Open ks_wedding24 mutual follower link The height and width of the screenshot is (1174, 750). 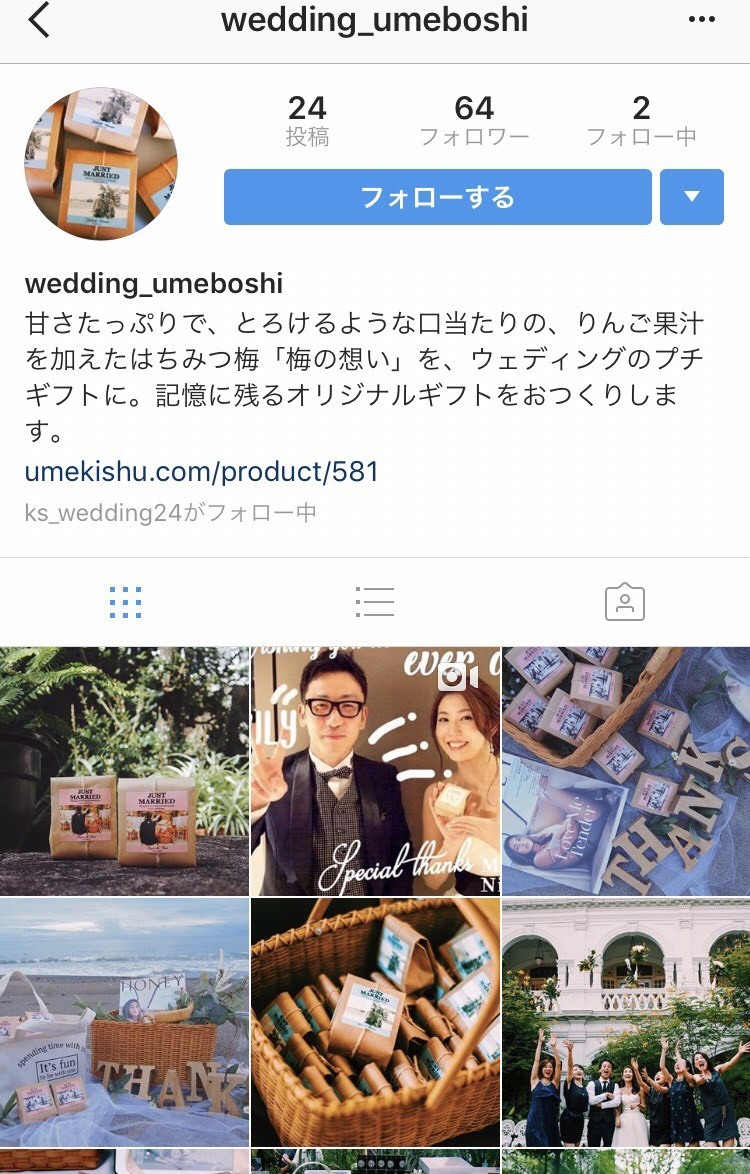coord(104,513)
